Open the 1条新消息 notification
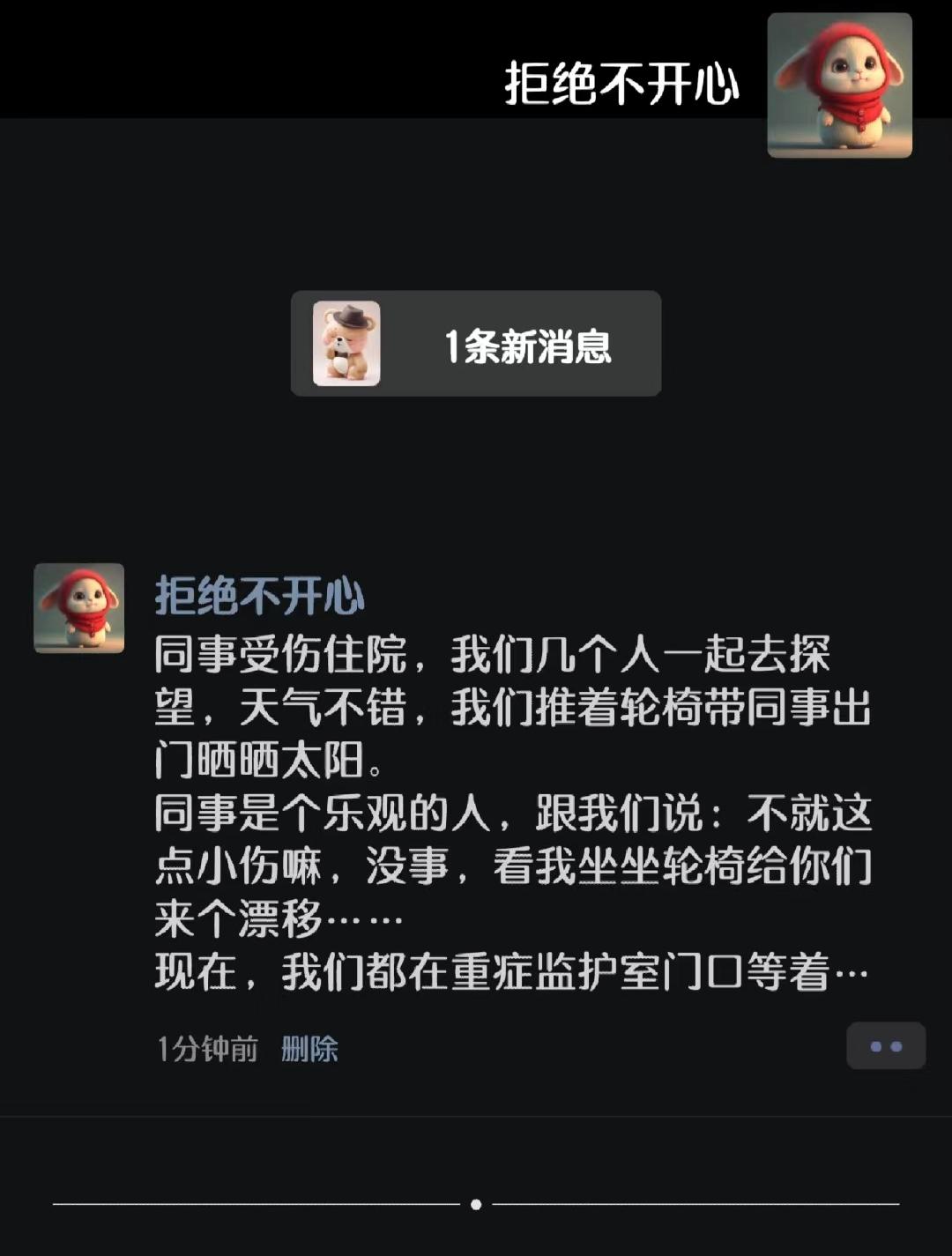The image size is (952, 1256). pos(476,344)
